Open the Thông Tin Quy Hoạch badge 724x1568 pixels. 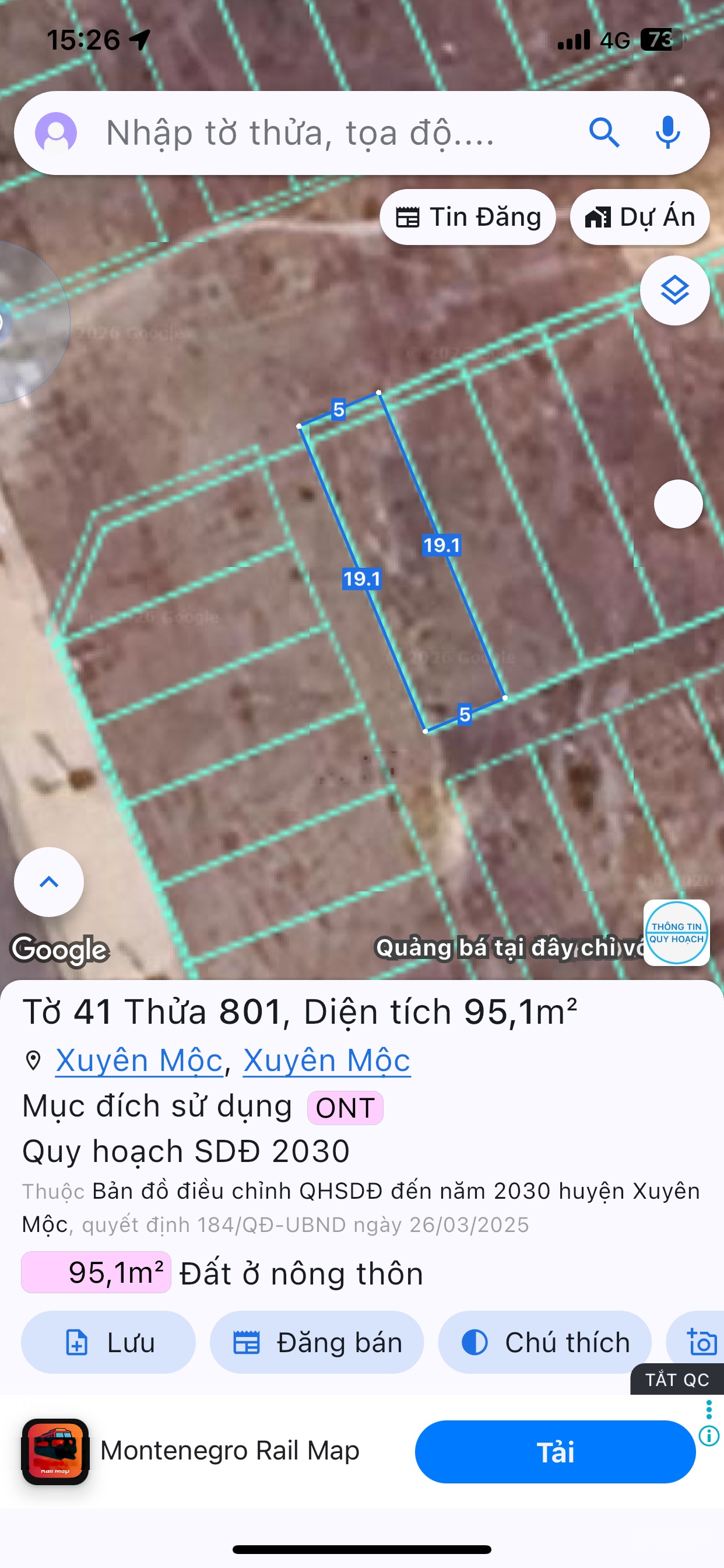click(x=676, y=932)
